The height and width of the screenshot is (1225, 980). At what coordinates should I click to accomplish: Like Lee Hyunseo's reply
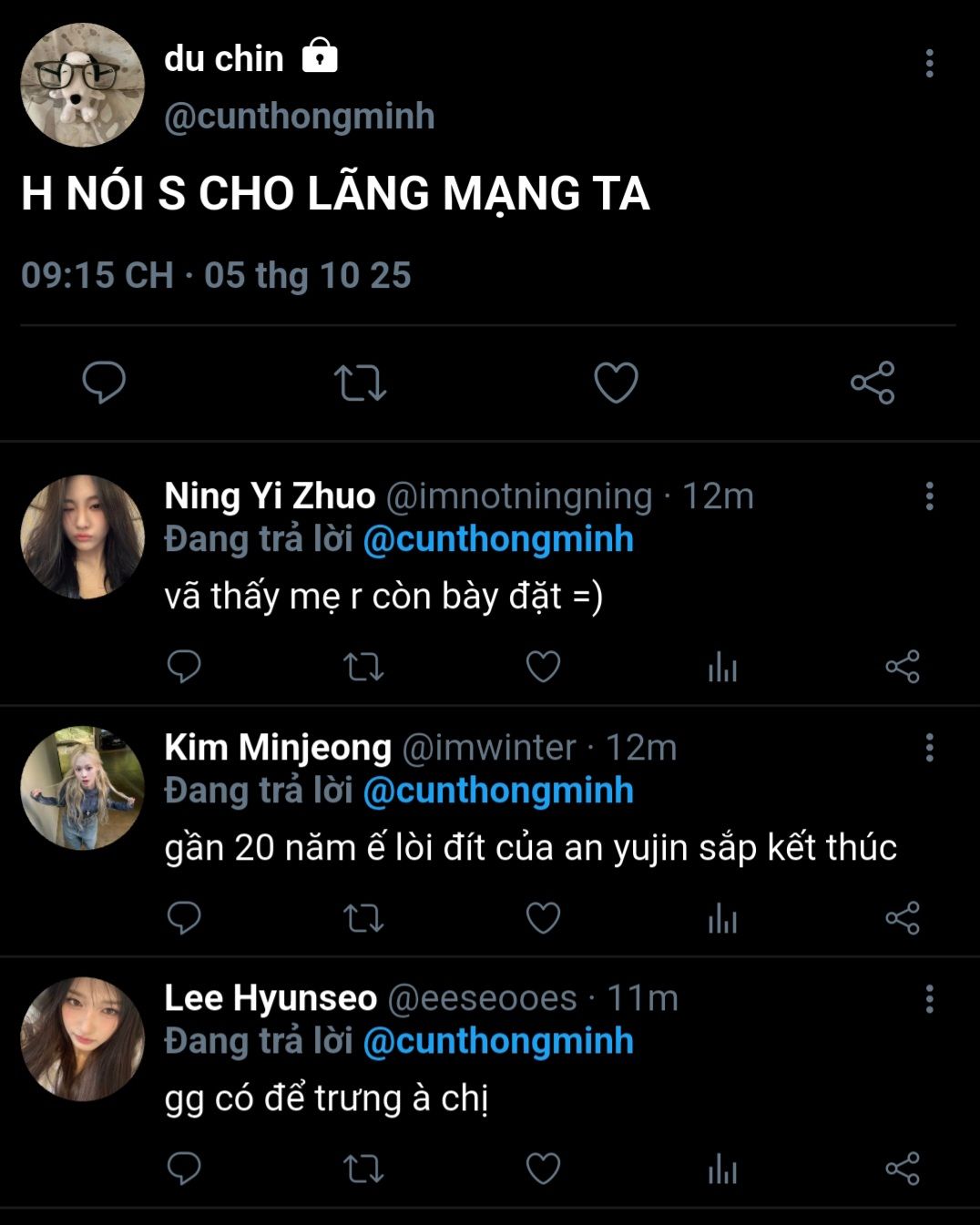(543, 1169)
